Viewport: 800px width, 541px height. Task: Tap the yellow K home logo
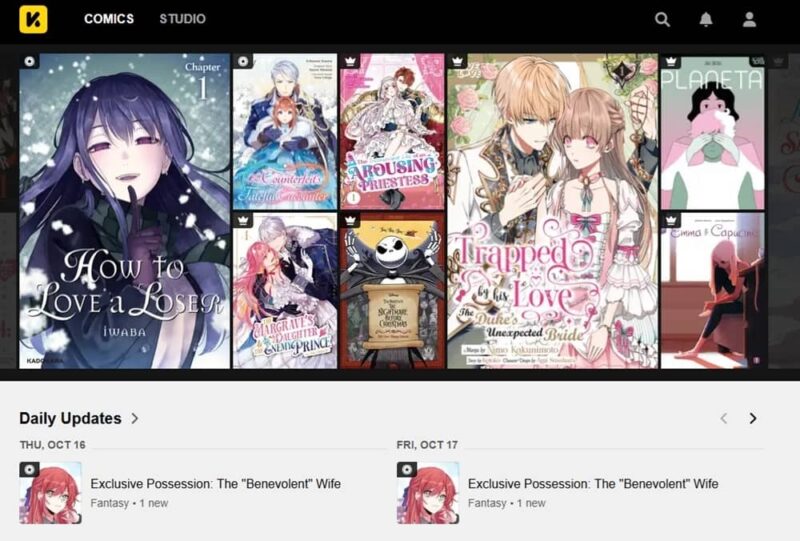coord(33,19)
